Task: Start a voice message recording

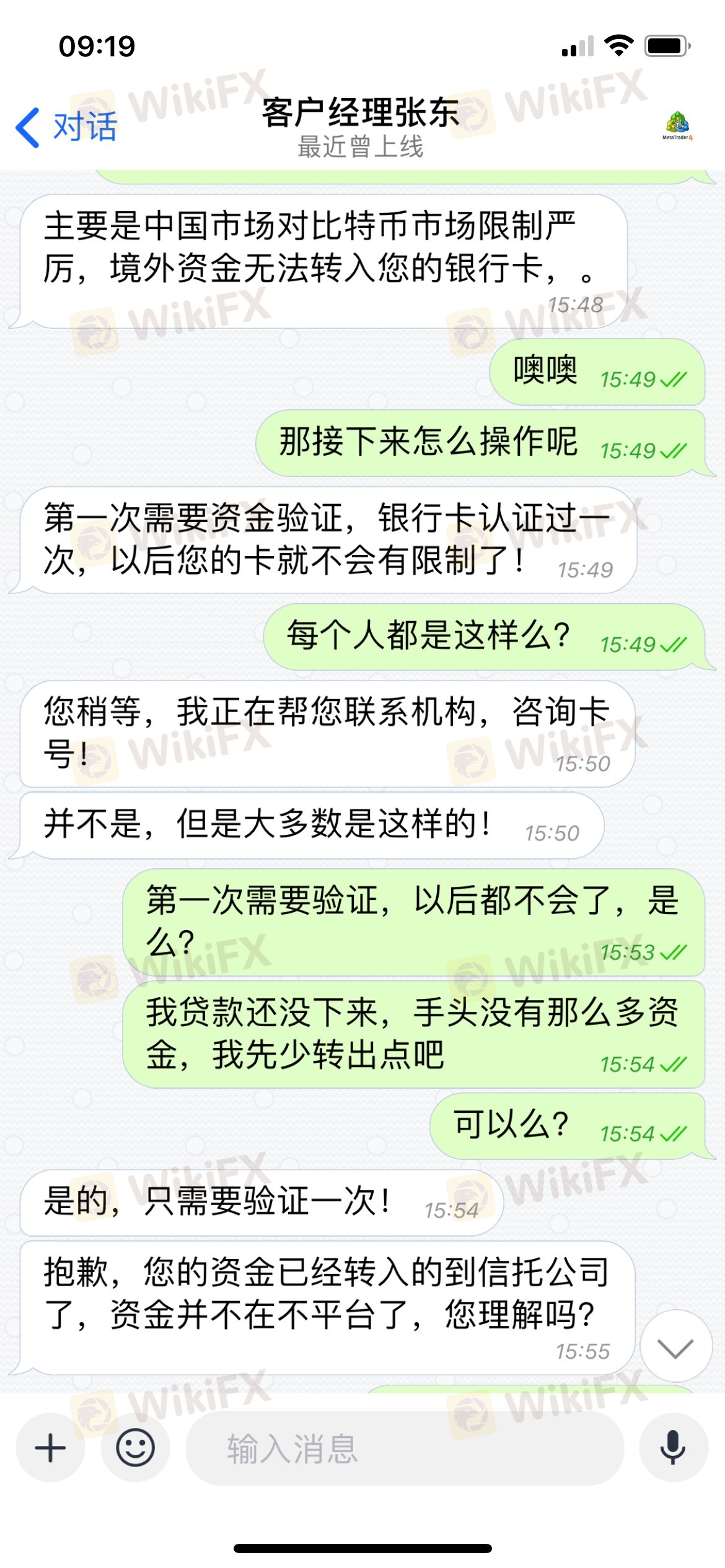Action: click(673, 1448)
